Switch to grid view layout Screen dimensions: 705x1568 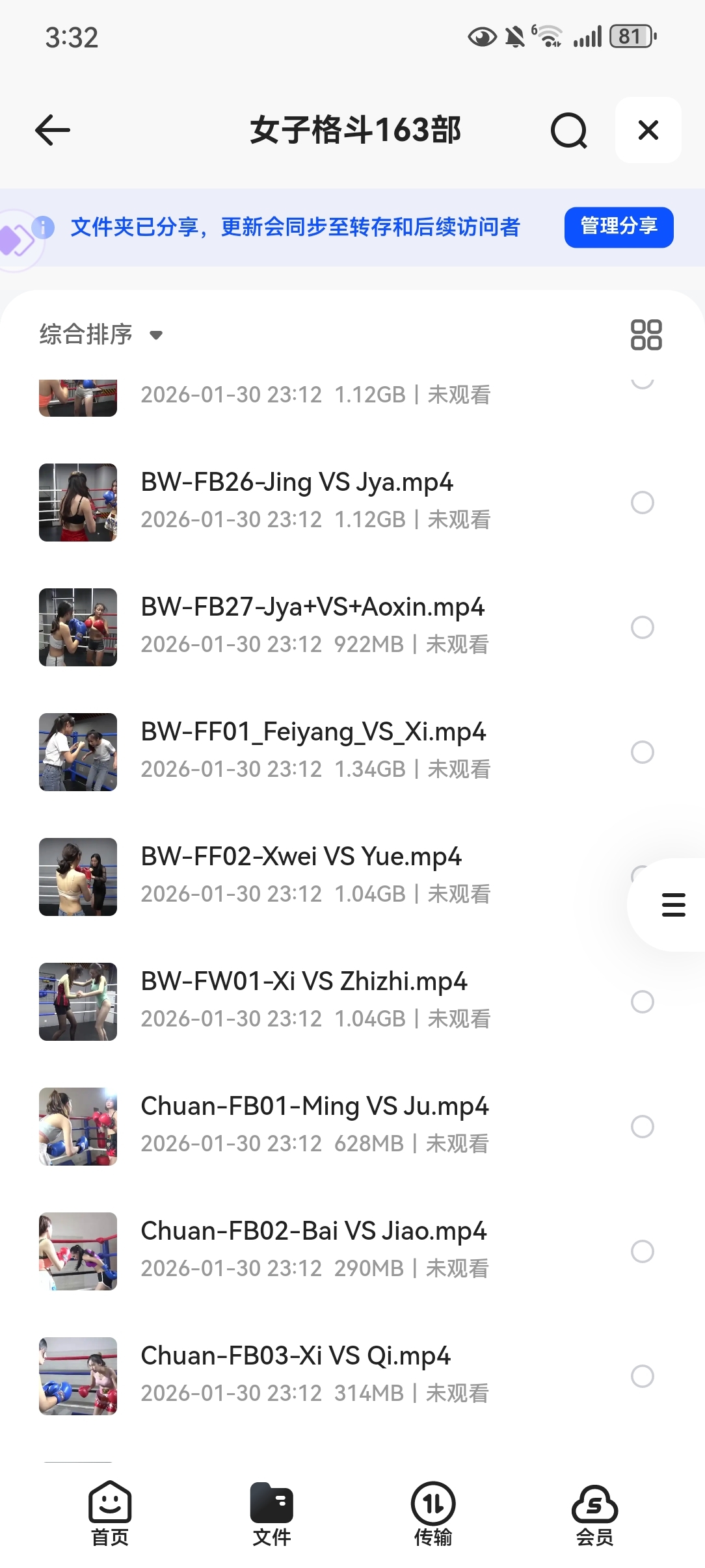coord(646,335)
